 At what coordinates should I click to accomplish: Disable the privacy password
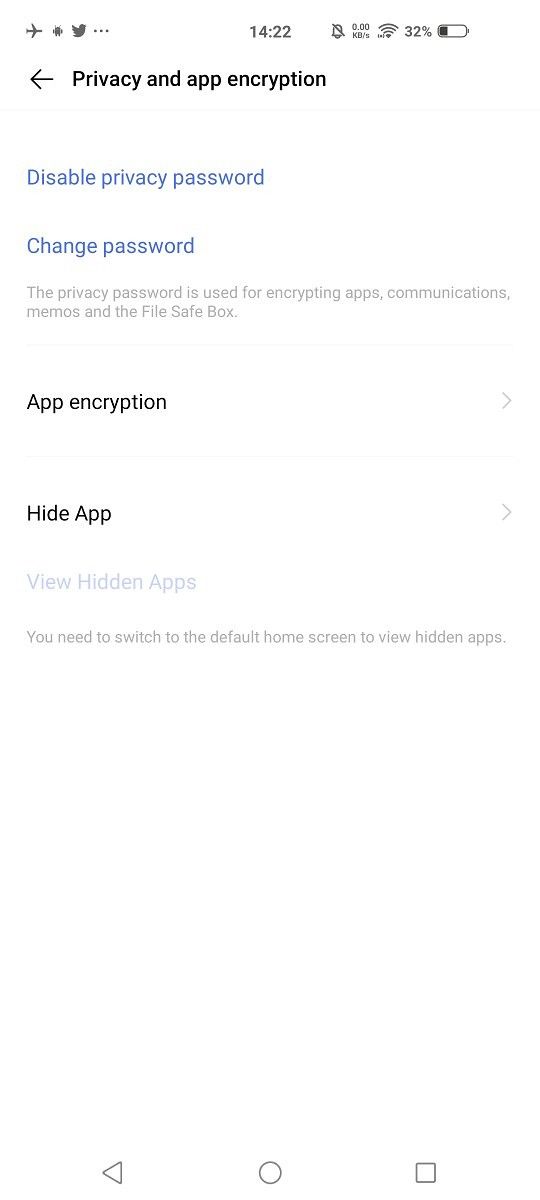tap(145, 178)
